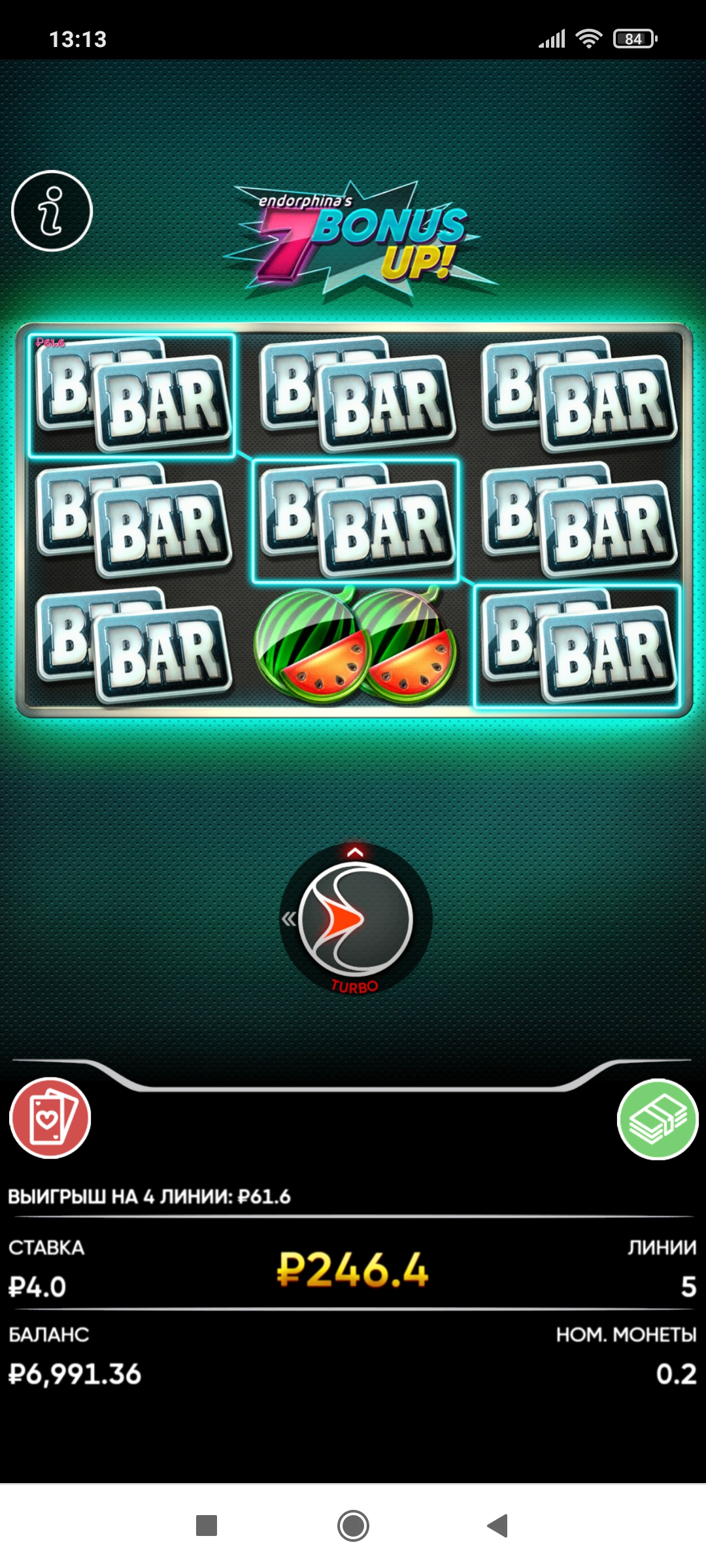
Task: Spin the reels with the turbo button
Action: (356, 920)
